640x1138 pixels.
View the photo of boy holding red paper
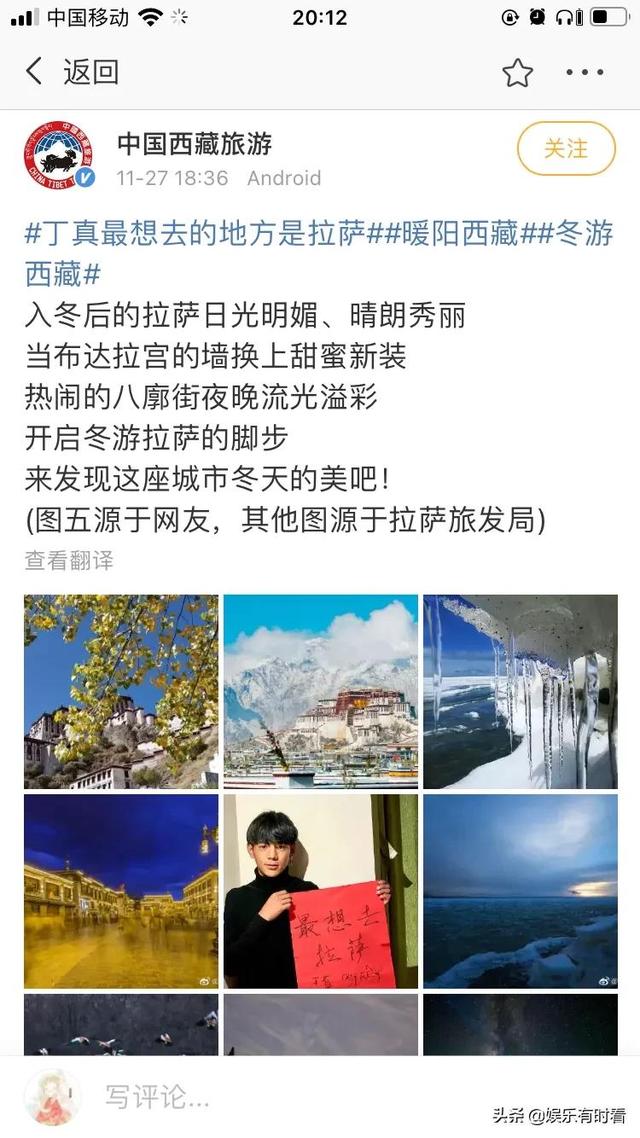(x=321, y=891)
